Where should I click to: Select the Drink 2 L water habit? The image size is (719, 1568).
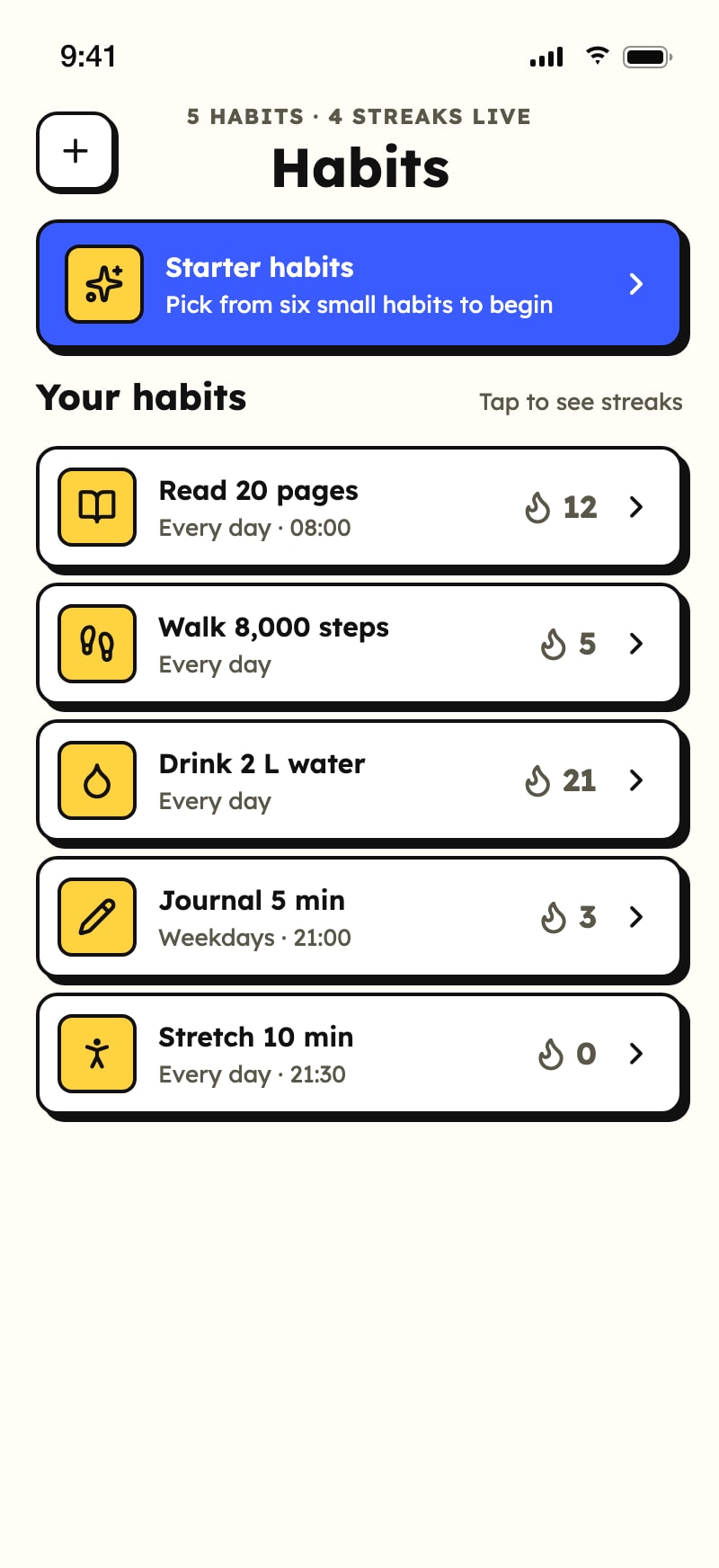click(x=359, y=780)
